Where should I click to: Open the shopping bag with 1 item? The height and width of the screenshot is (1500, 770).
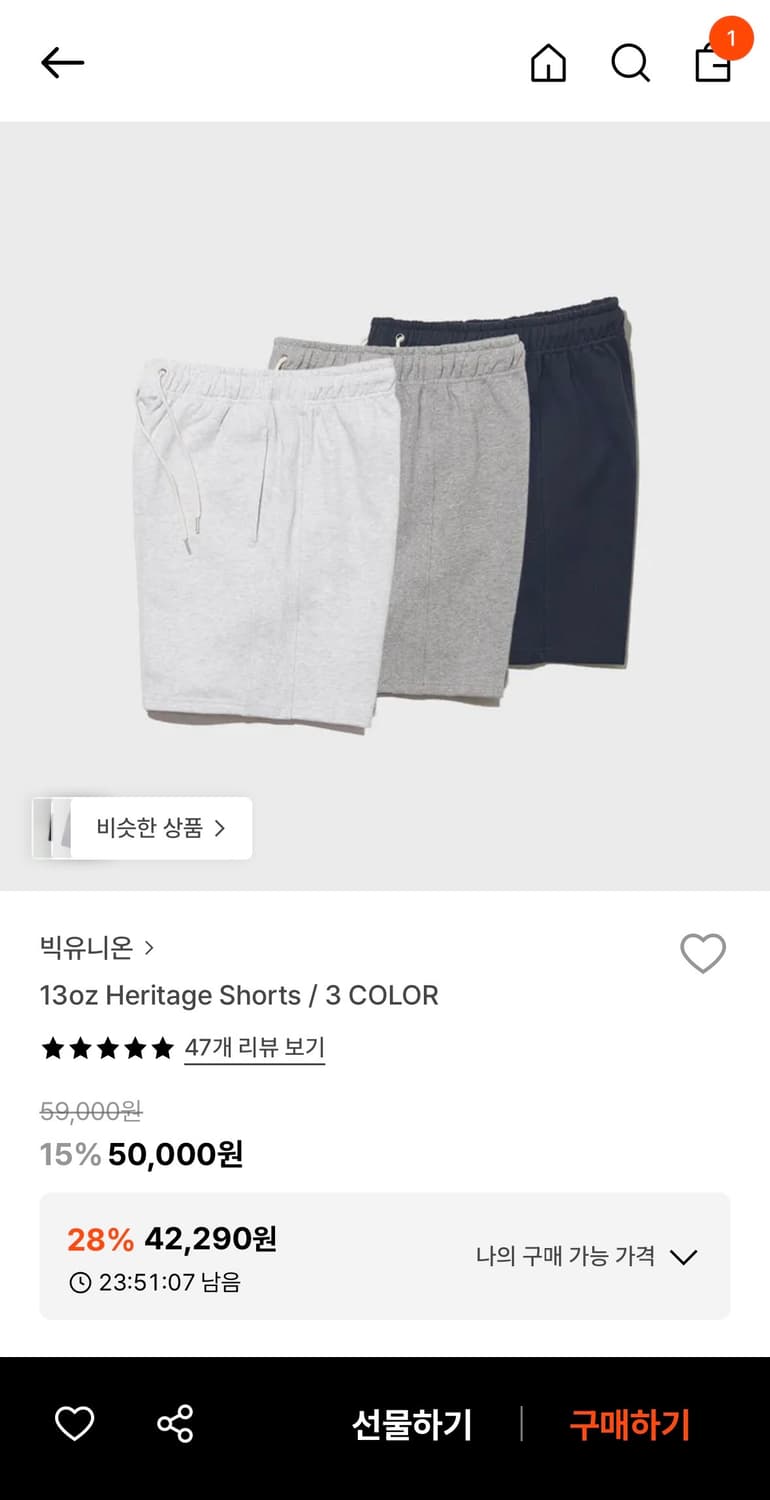pos(712,62)
